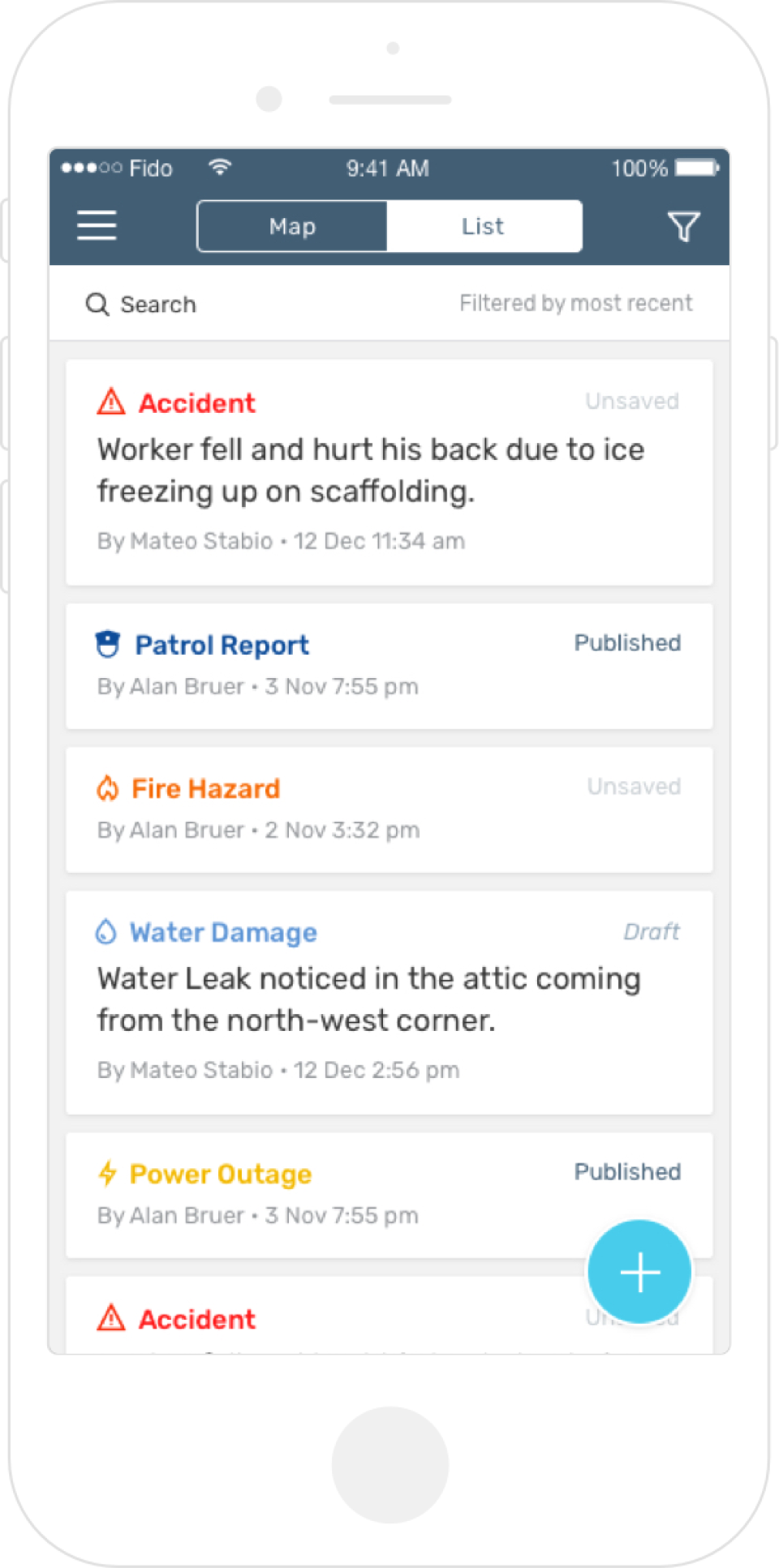779x1568 pixels.
Task: Open the filter options
Action: [682, 226]
